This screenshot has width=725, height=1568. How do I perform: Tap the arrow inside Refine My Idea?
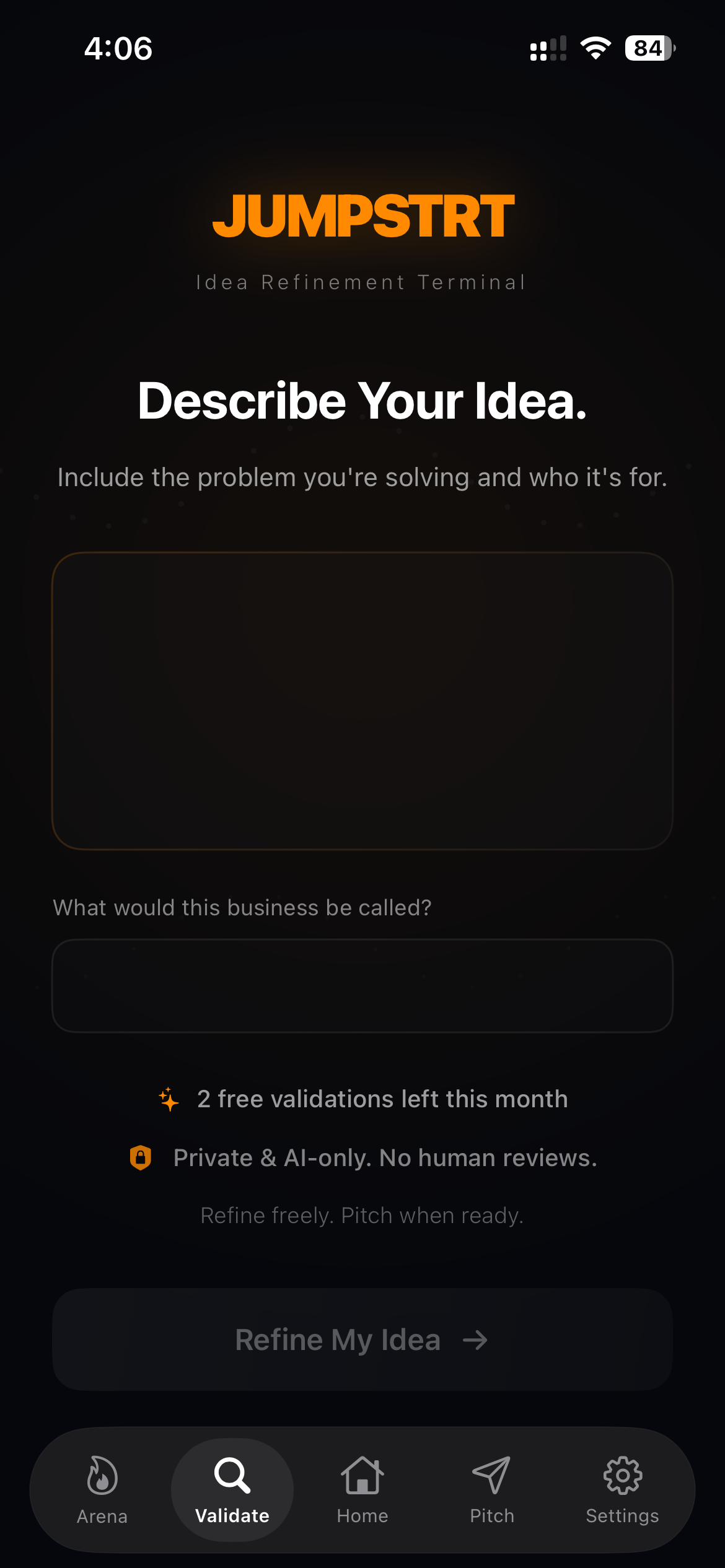tap(477, 1339)
